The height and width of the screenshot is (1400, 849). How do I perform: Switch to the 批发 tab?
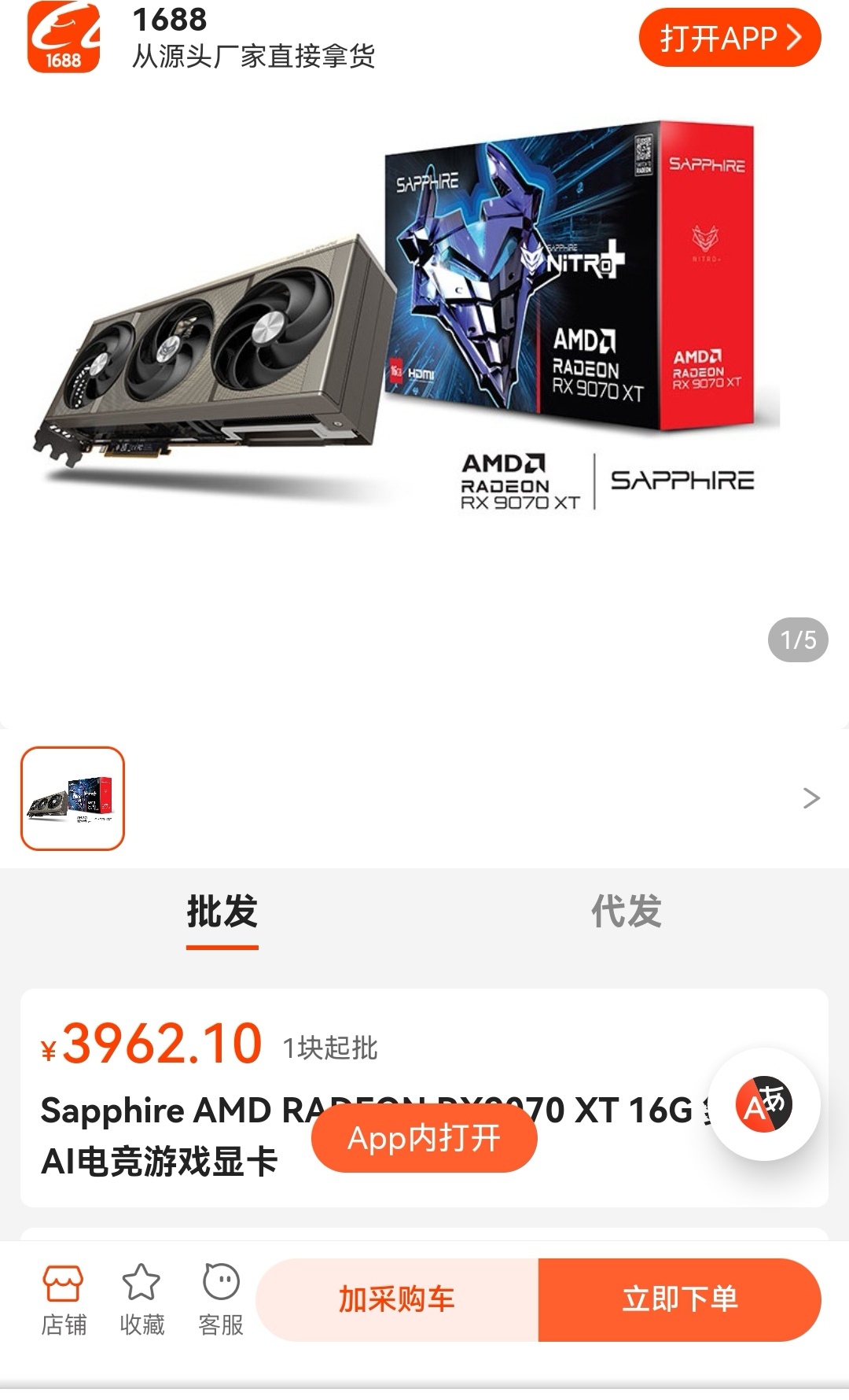(x=222, y=912)
